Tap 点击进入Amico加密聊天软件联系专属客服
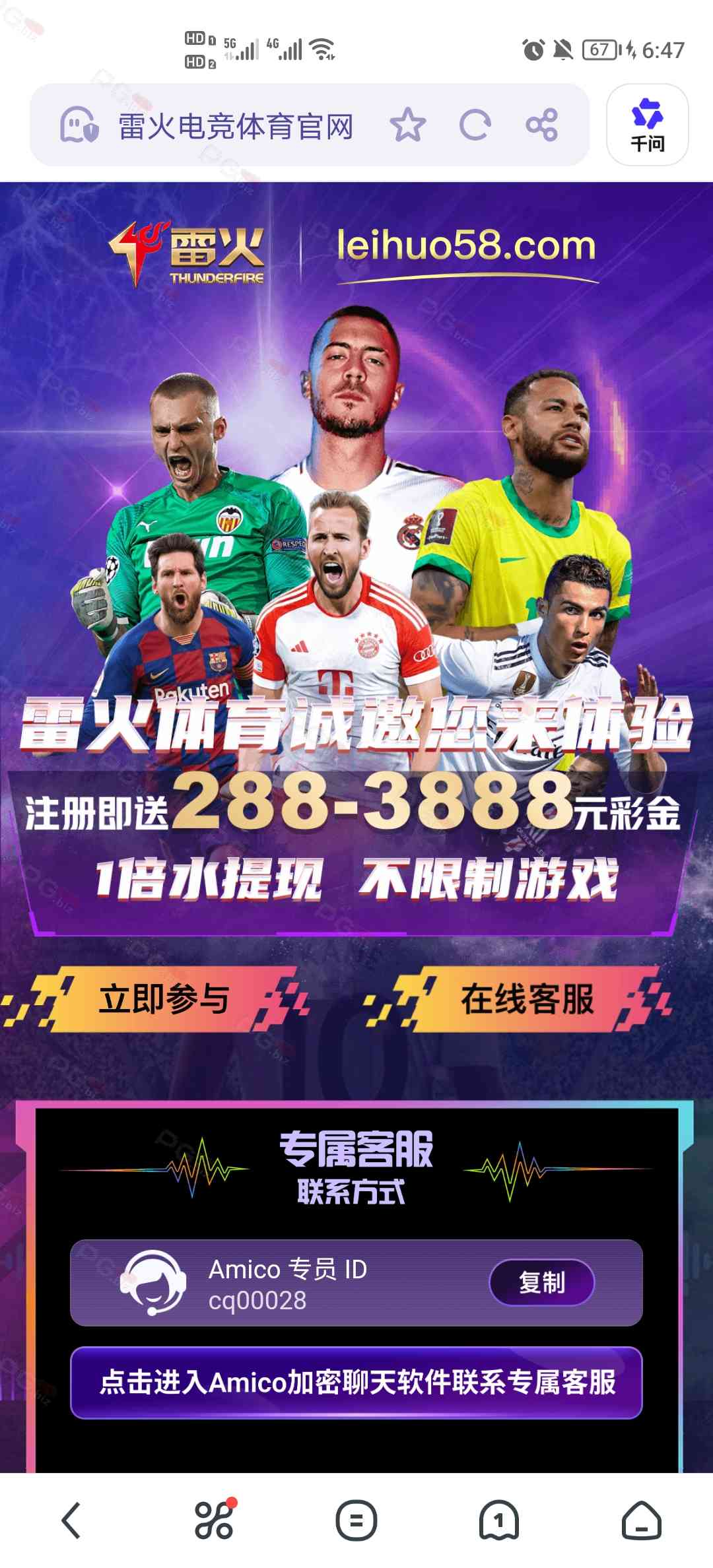Viewport: 713px width, 1568px height. pyautogui.click(x=356, y=1382)
